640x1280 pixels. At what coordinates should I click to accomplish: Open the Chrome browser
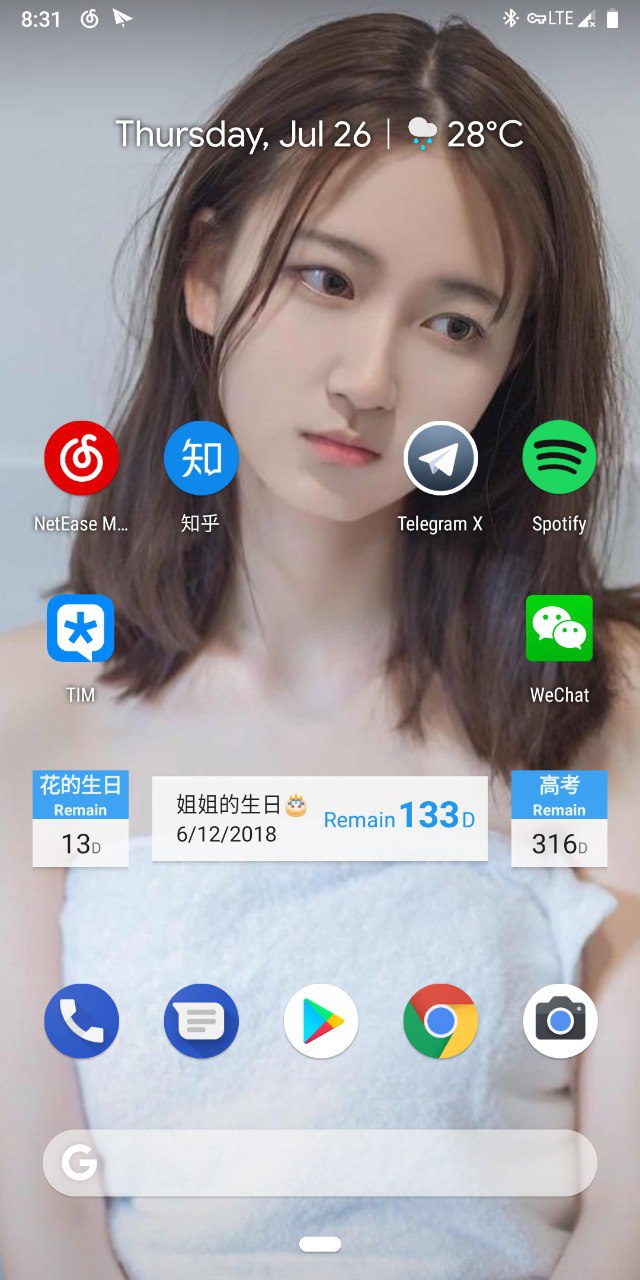pos(440,1021)
